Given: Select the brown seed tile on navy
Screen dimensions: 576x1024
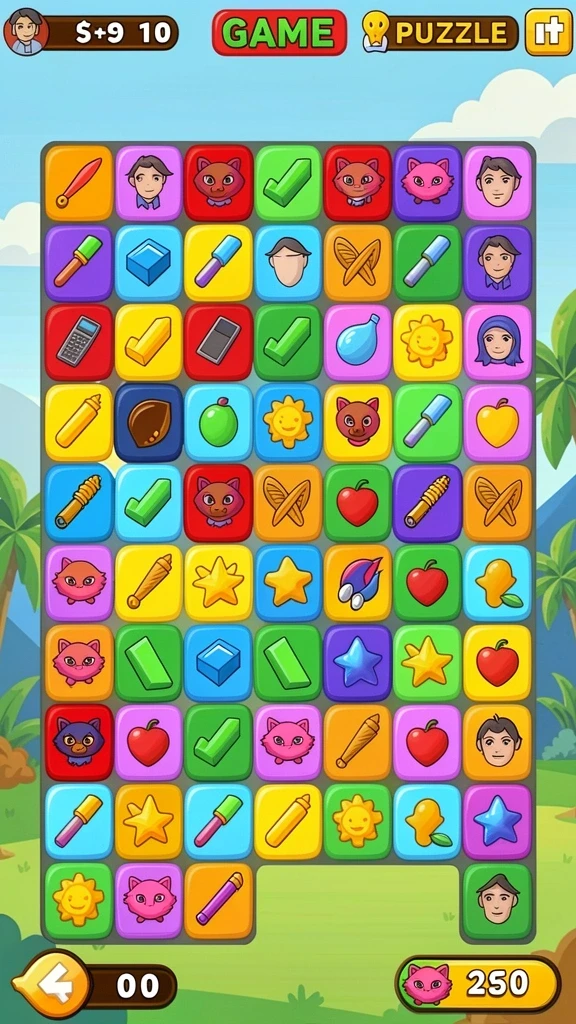Looking at the screenshot, I should (x=148, y=423).
